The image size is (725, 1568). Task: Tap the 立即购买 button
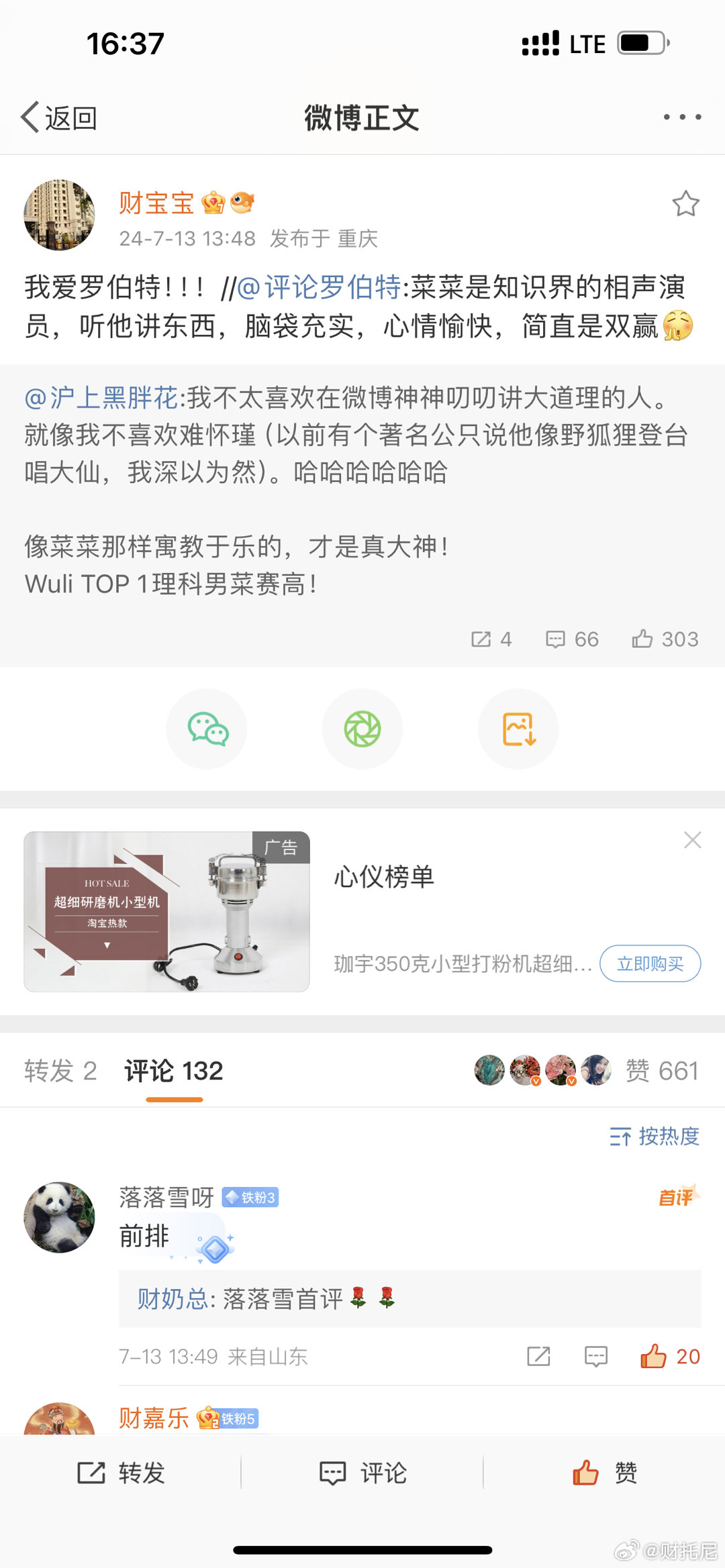click(650, 963)
